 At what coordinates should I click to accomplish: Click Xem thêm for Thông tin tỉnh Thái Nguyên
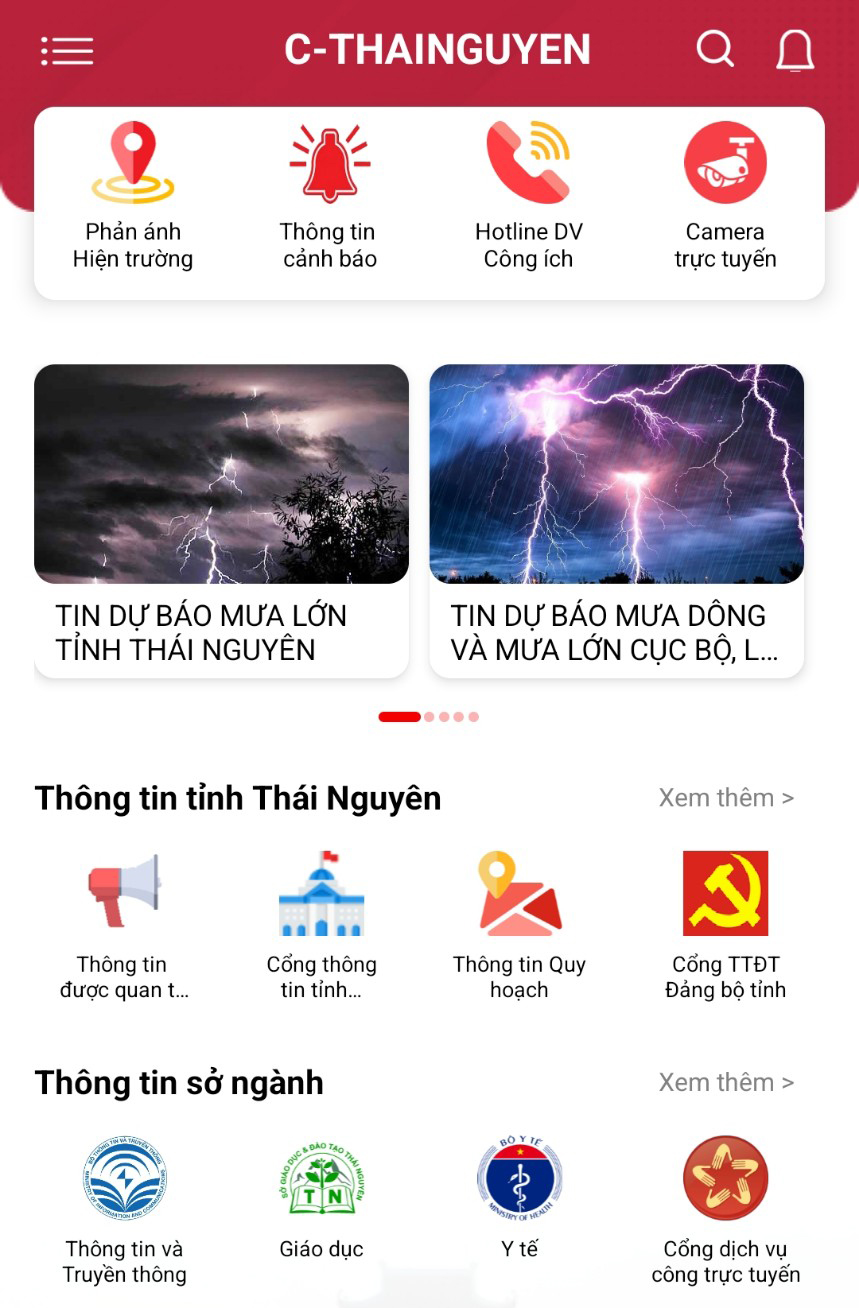725,798
